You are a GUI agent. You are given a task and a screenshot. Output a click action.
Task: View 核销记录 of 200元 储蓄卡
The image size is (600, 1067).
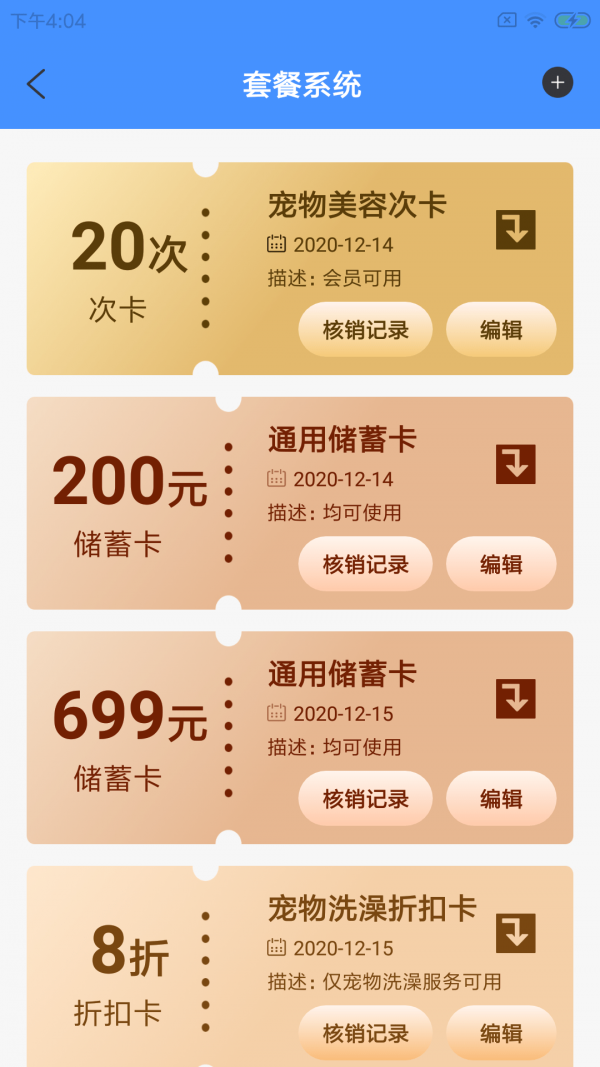pos(365,564)
